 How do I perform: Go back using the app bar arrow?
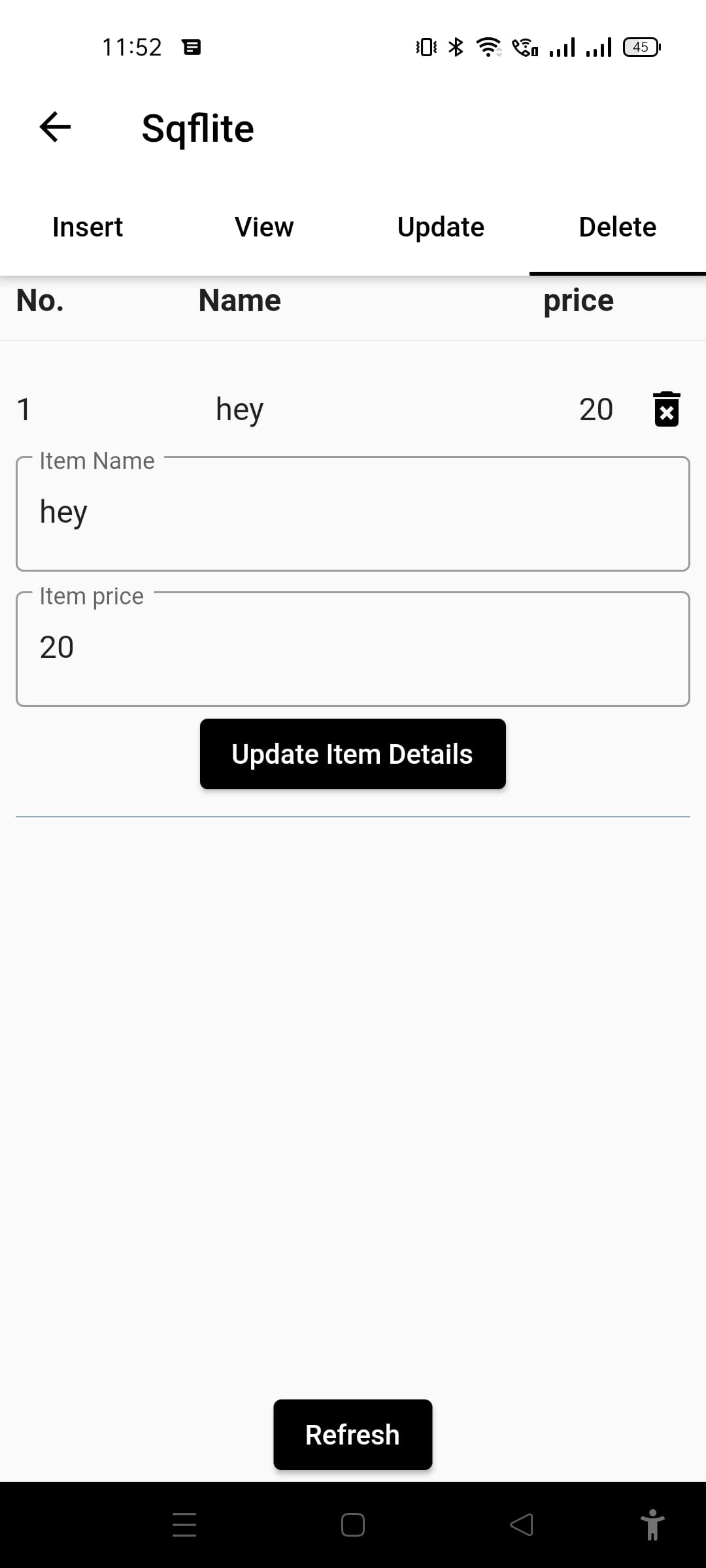coord(55,127)
